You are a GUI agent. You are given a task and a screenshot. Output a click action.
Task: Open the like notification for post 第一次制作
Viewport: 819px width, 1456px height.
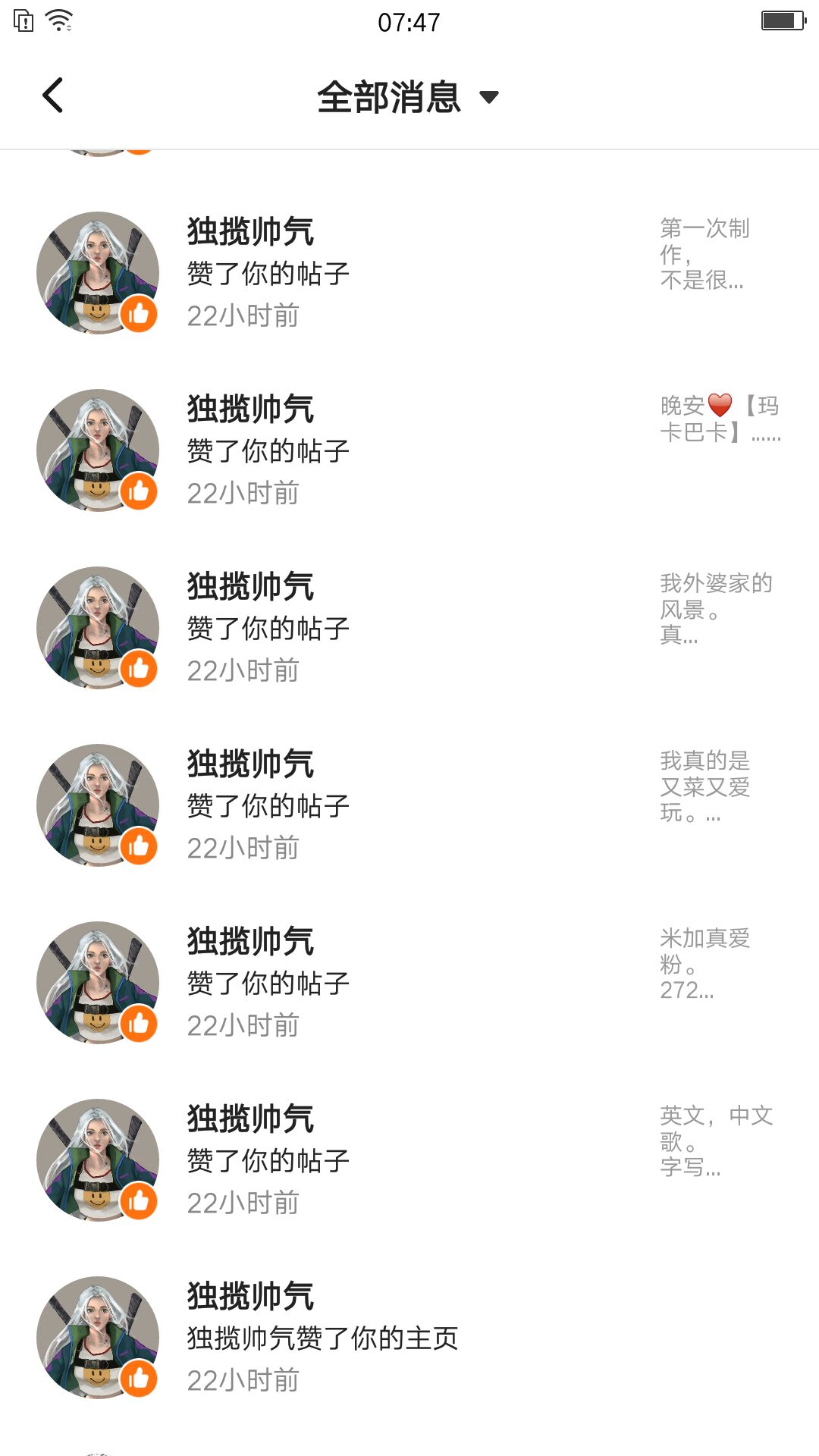pyautogui.click(x=409, y=273)
